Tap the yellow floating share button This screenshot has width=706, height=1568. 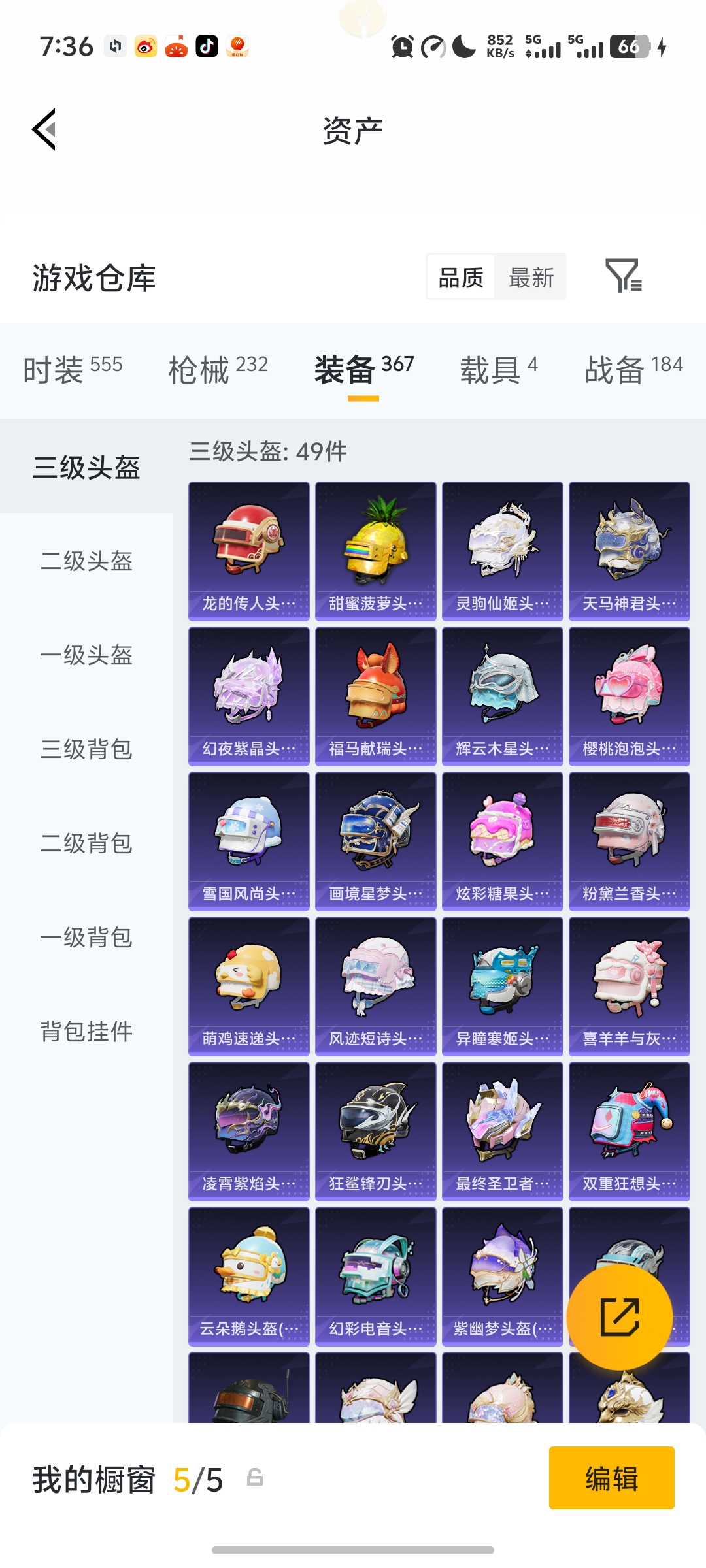point(619,1317)
